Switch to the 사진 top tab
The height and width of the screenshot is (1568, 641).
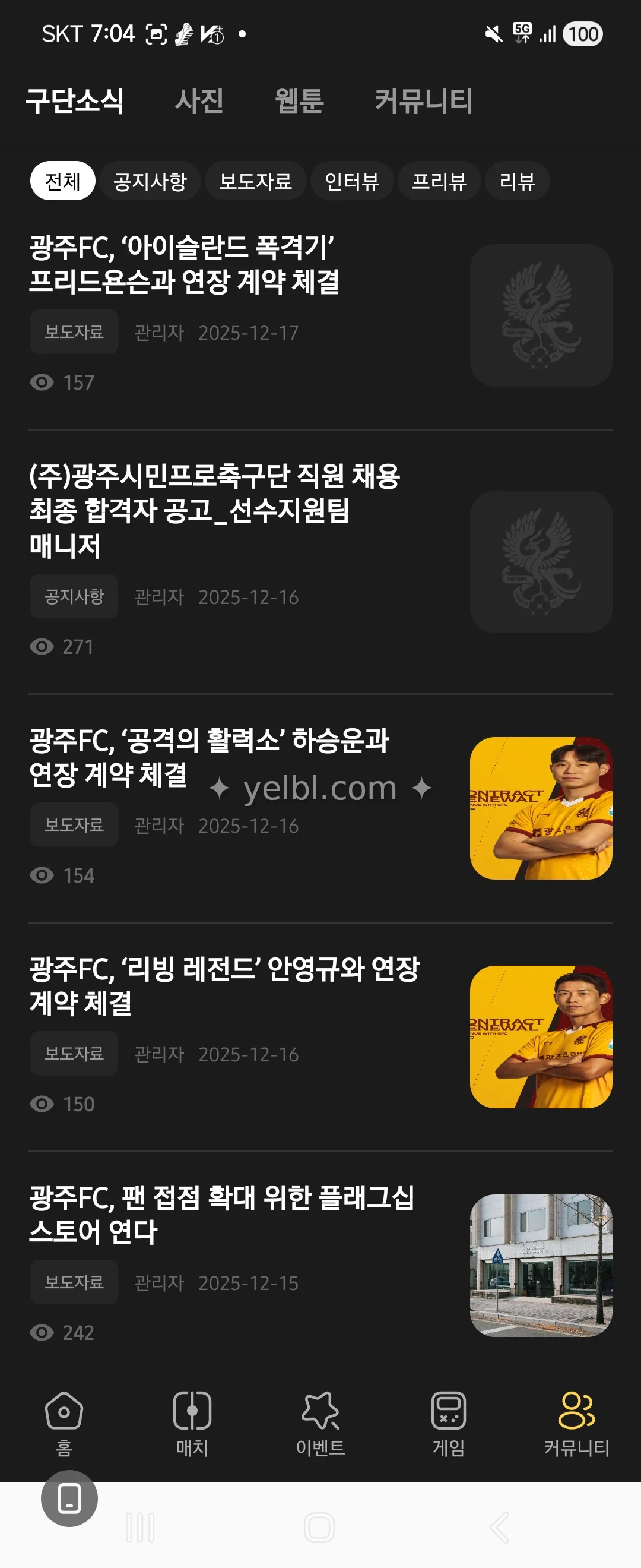click(199, 101)
